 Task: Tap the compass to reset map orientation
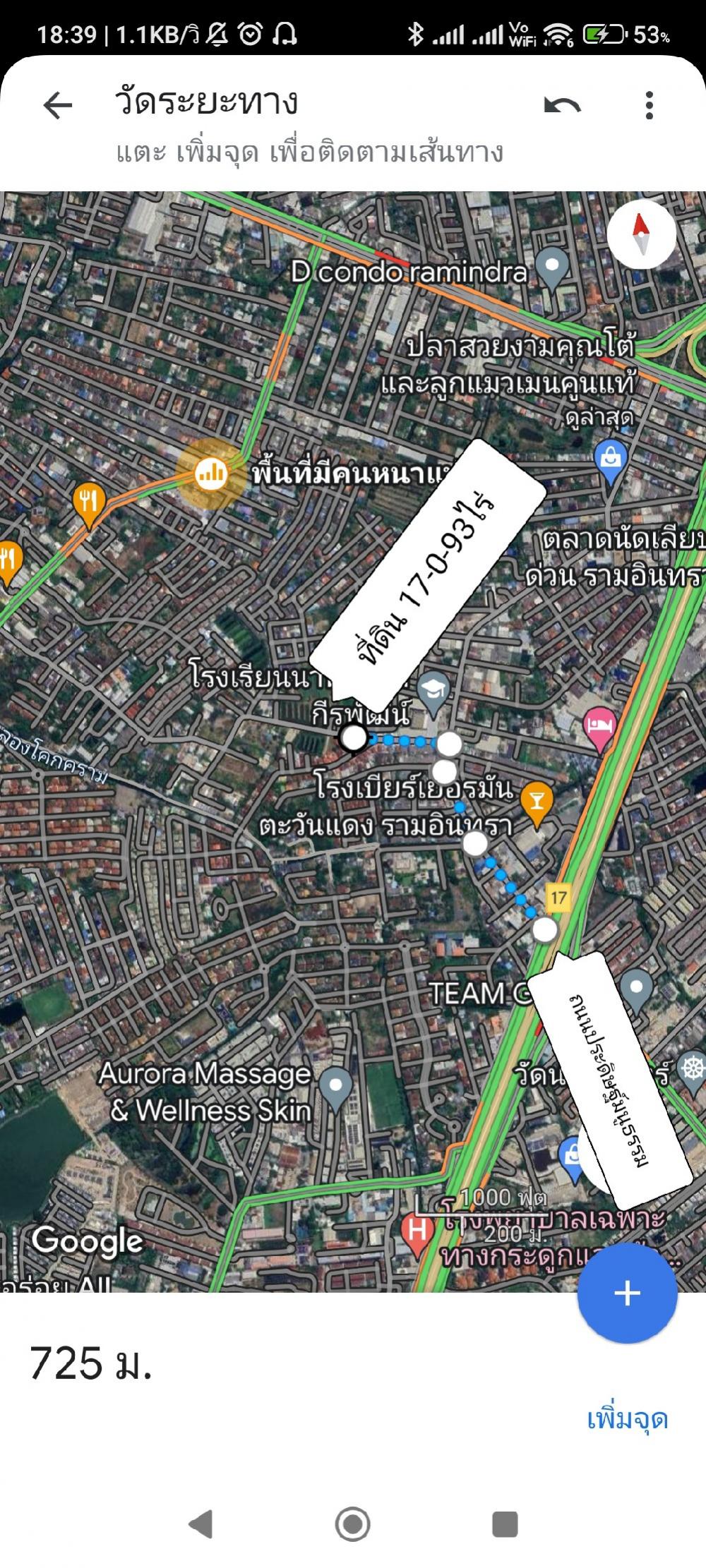click(641, 234)
